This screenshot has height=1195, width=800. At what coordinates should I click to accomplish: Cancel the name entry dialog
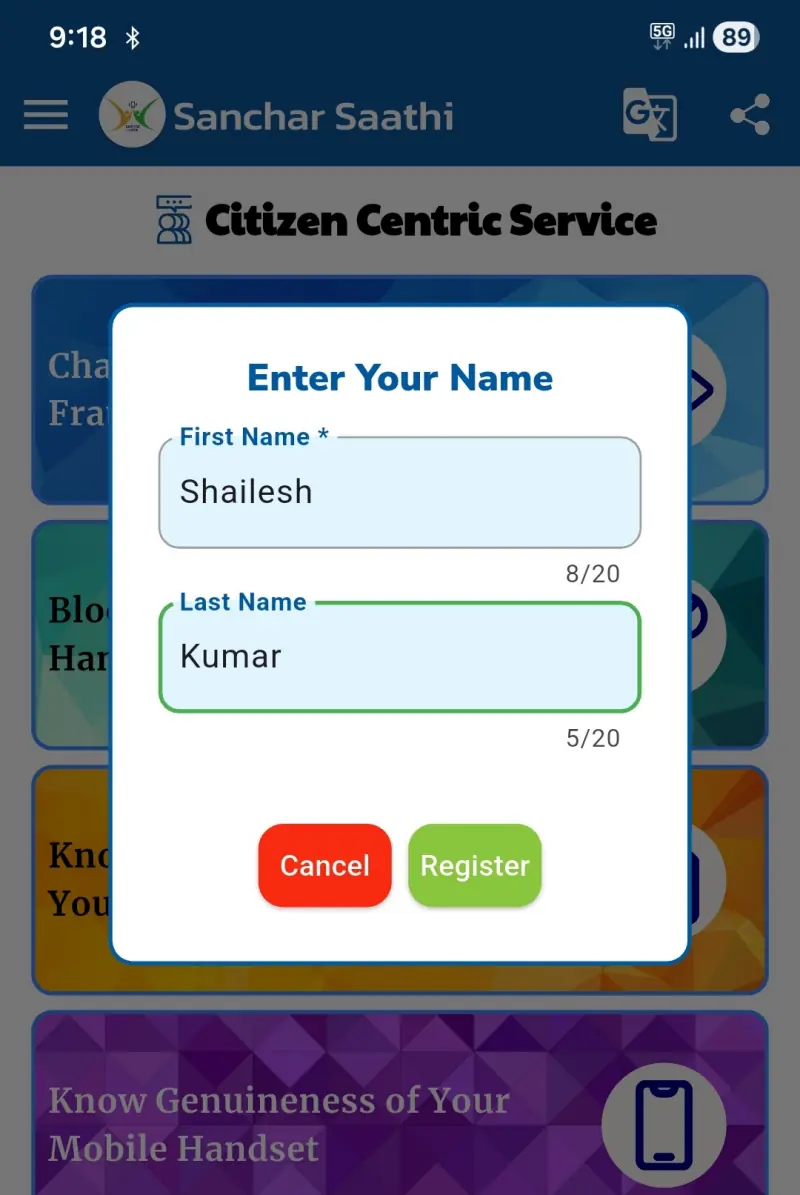325,866
